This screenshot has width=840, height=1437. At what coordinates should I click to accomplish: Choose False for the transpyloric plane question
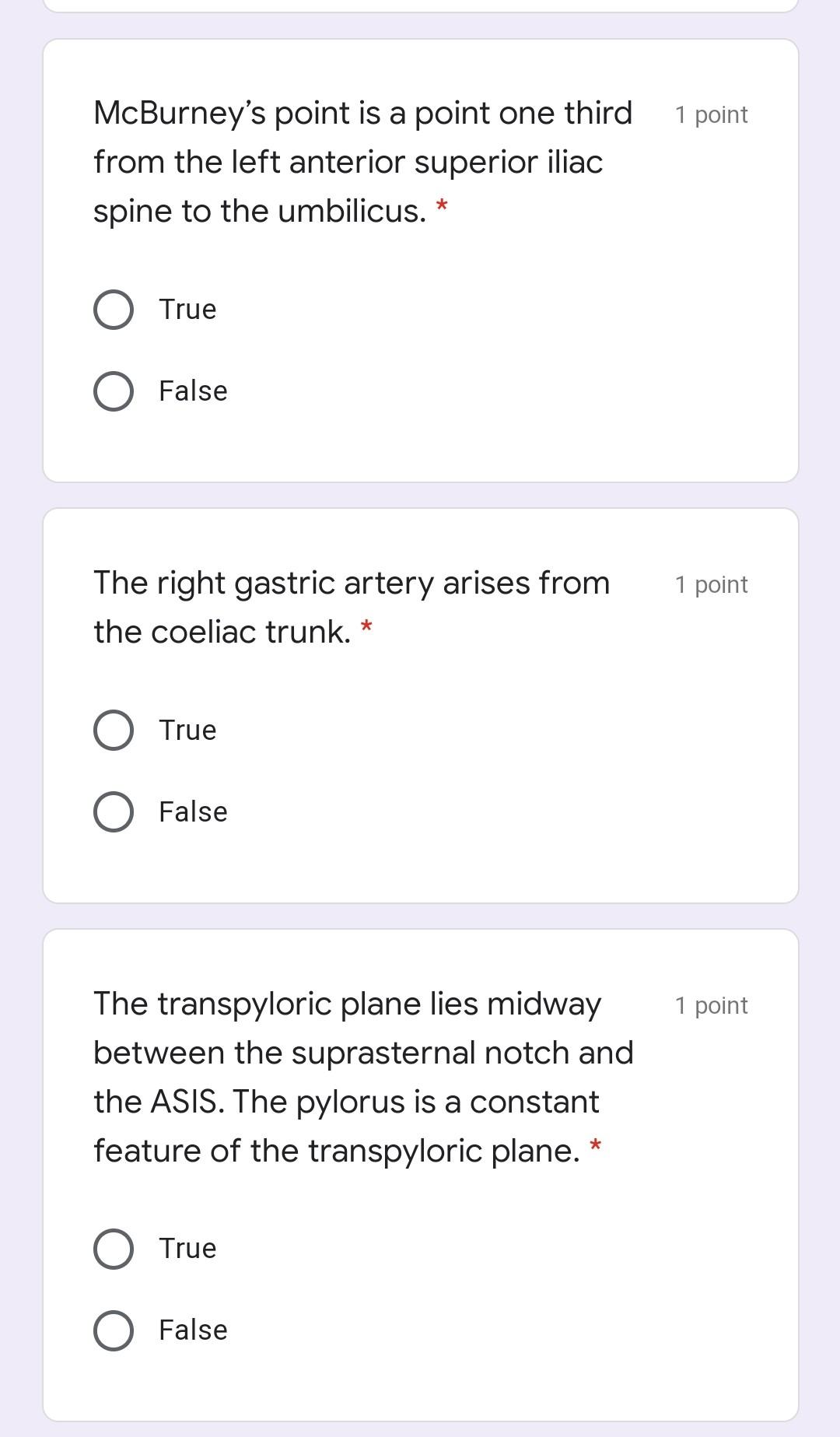coord(114,1330)
